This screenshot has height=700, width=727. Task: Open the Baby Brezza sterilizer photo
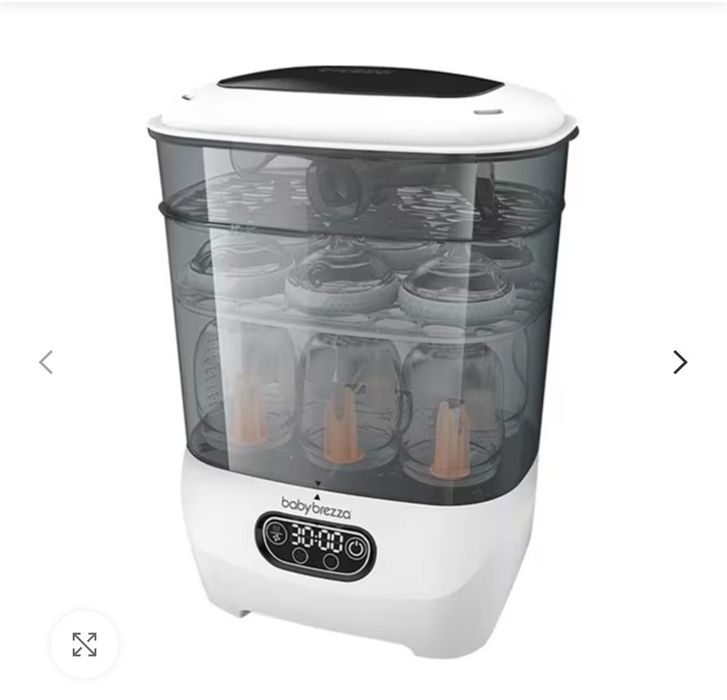363,350
